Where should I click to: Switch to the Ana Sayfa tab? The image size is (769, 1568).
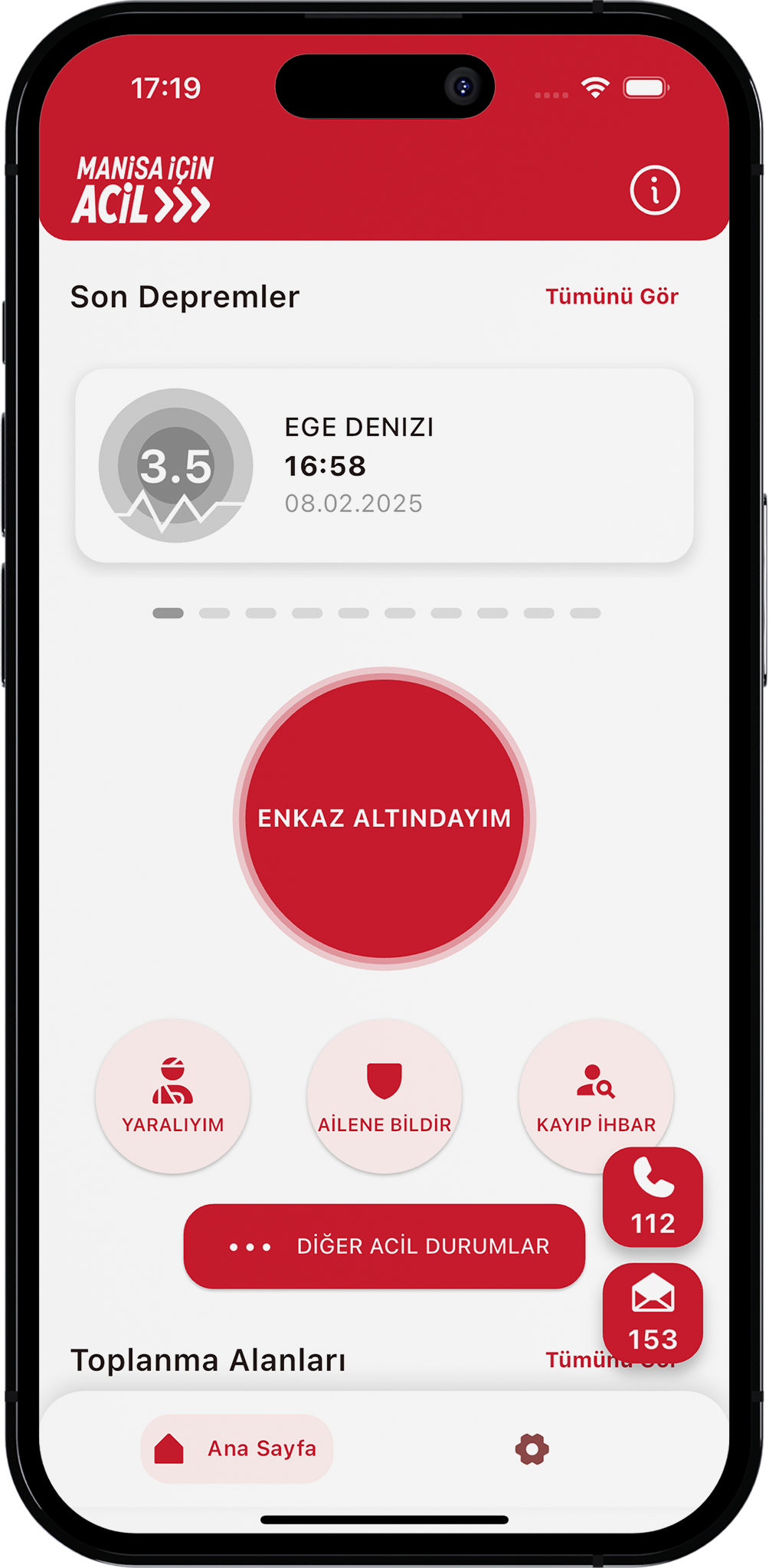[237, 1448]
